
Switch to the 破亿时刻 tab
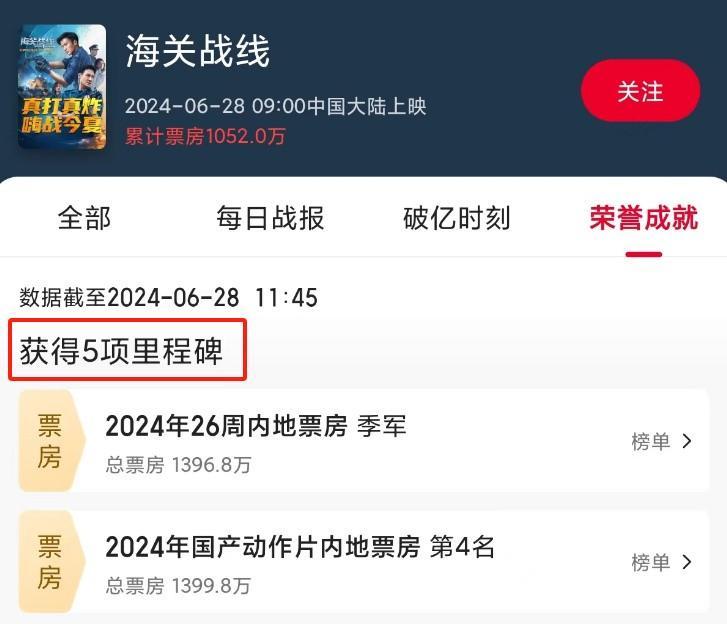[457, 218]
